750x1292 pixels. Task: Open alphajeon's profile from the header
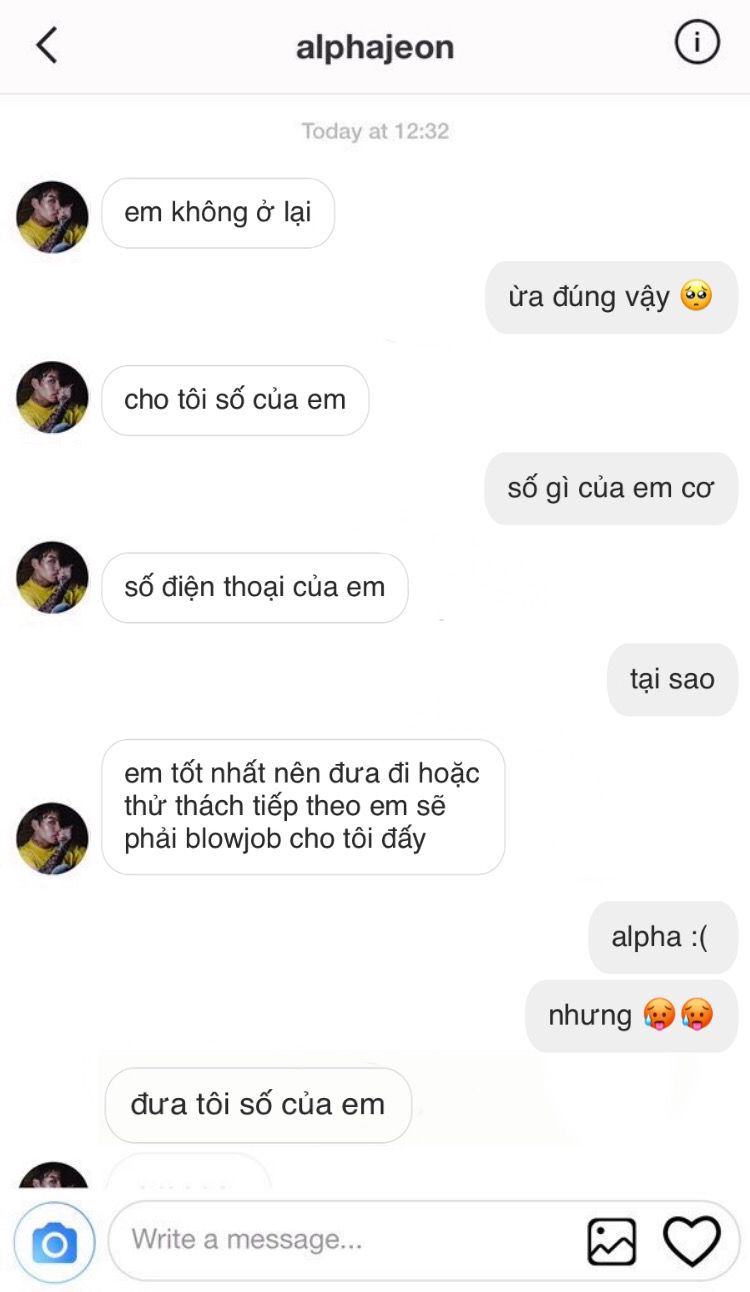click(x=375, y=47)
